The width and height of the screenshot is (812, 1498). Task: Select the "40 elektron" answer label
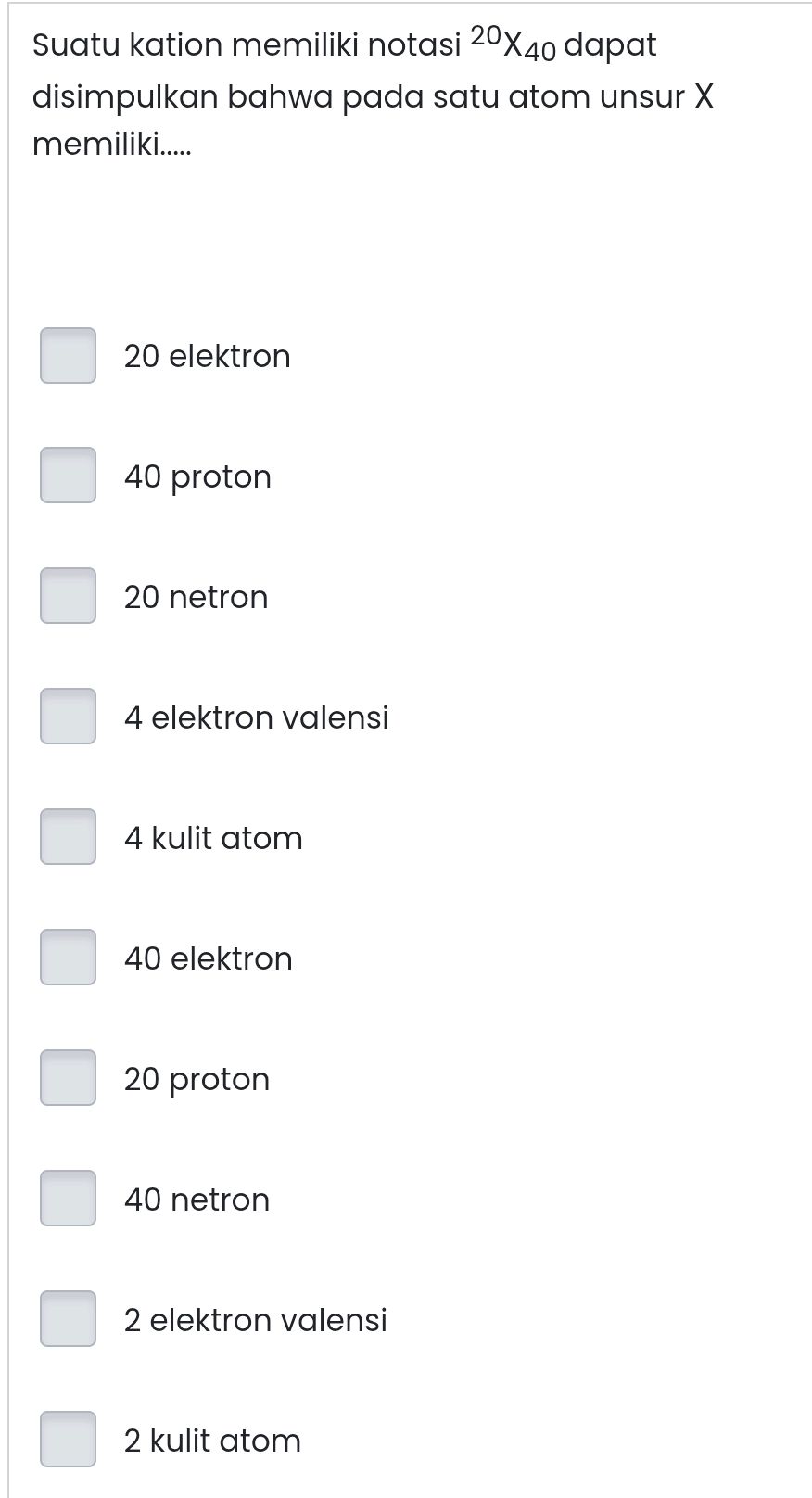(208, 958)
